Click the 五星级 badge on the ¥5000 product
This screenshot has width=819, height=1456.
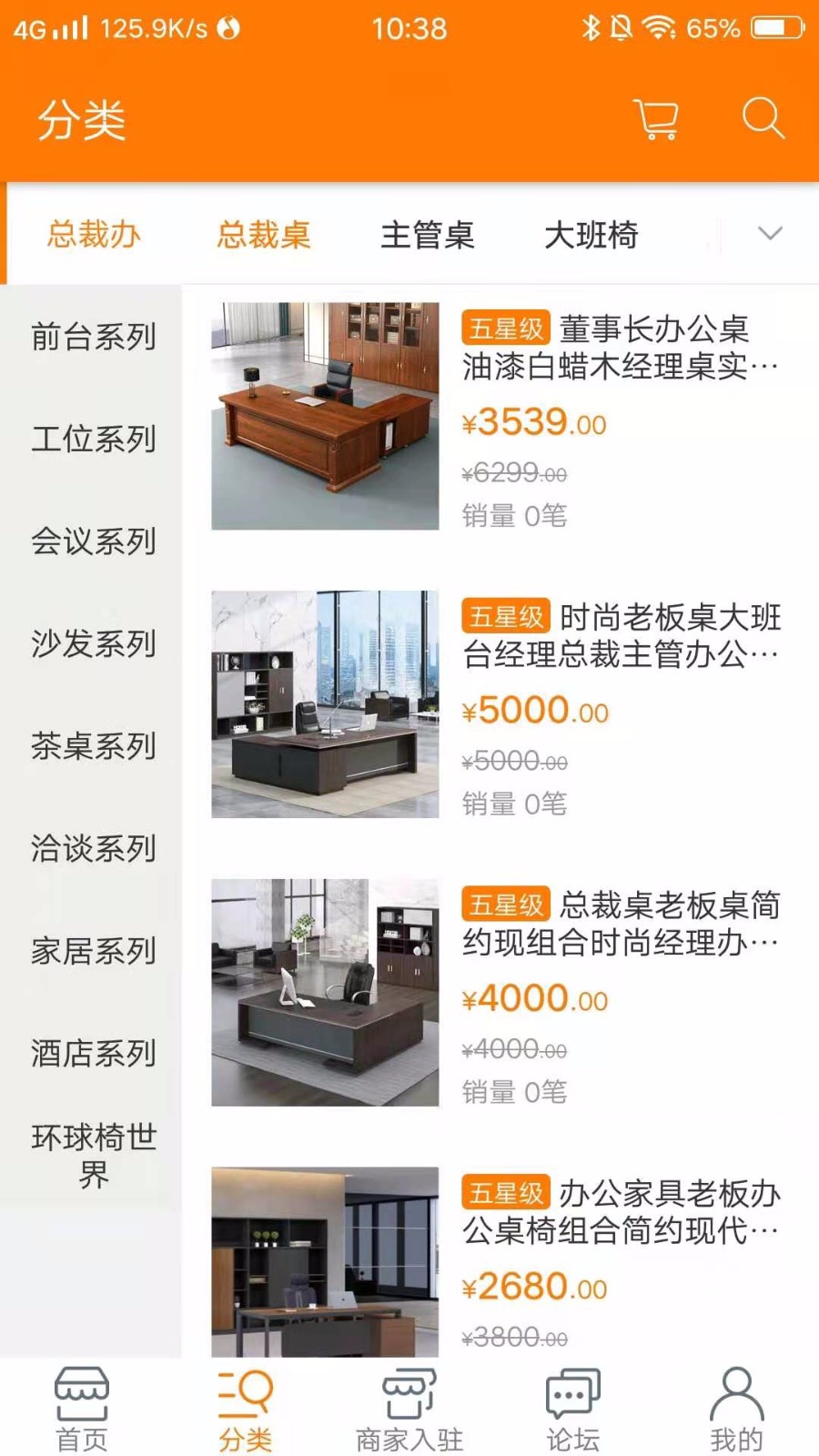506,616
